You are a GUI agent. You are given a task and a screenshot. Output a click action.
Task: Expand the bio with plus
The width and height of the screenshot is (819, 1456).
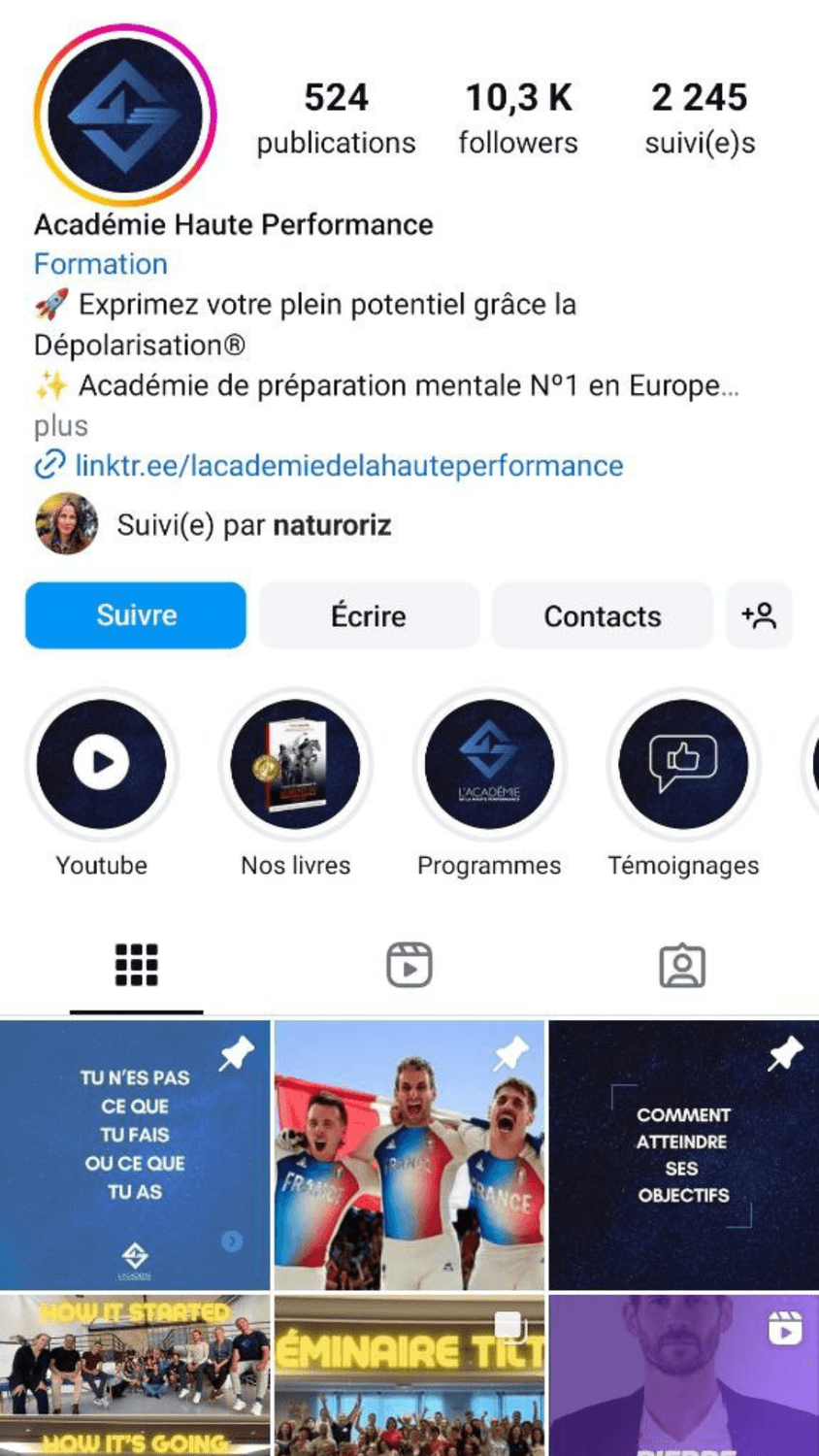coord(61,426)
